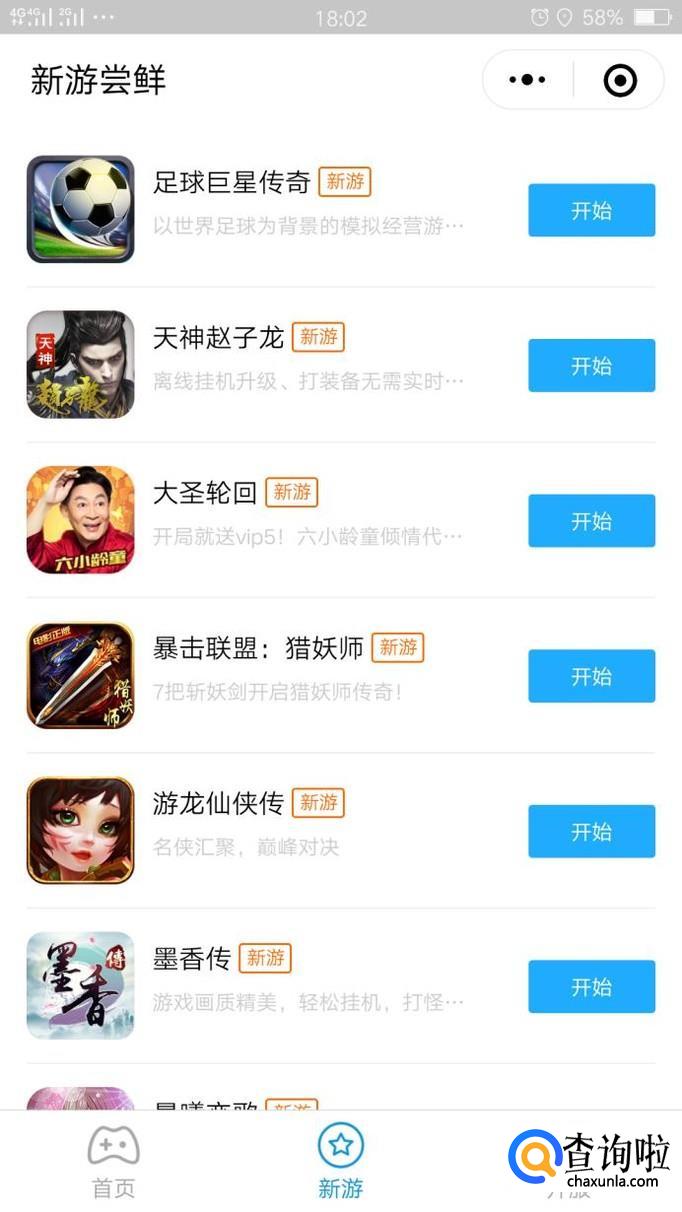Start the game 暴击联盟：猎妖师
Image resolution: width=682 pixels, height=1212 pixels.
pos(591,676)
